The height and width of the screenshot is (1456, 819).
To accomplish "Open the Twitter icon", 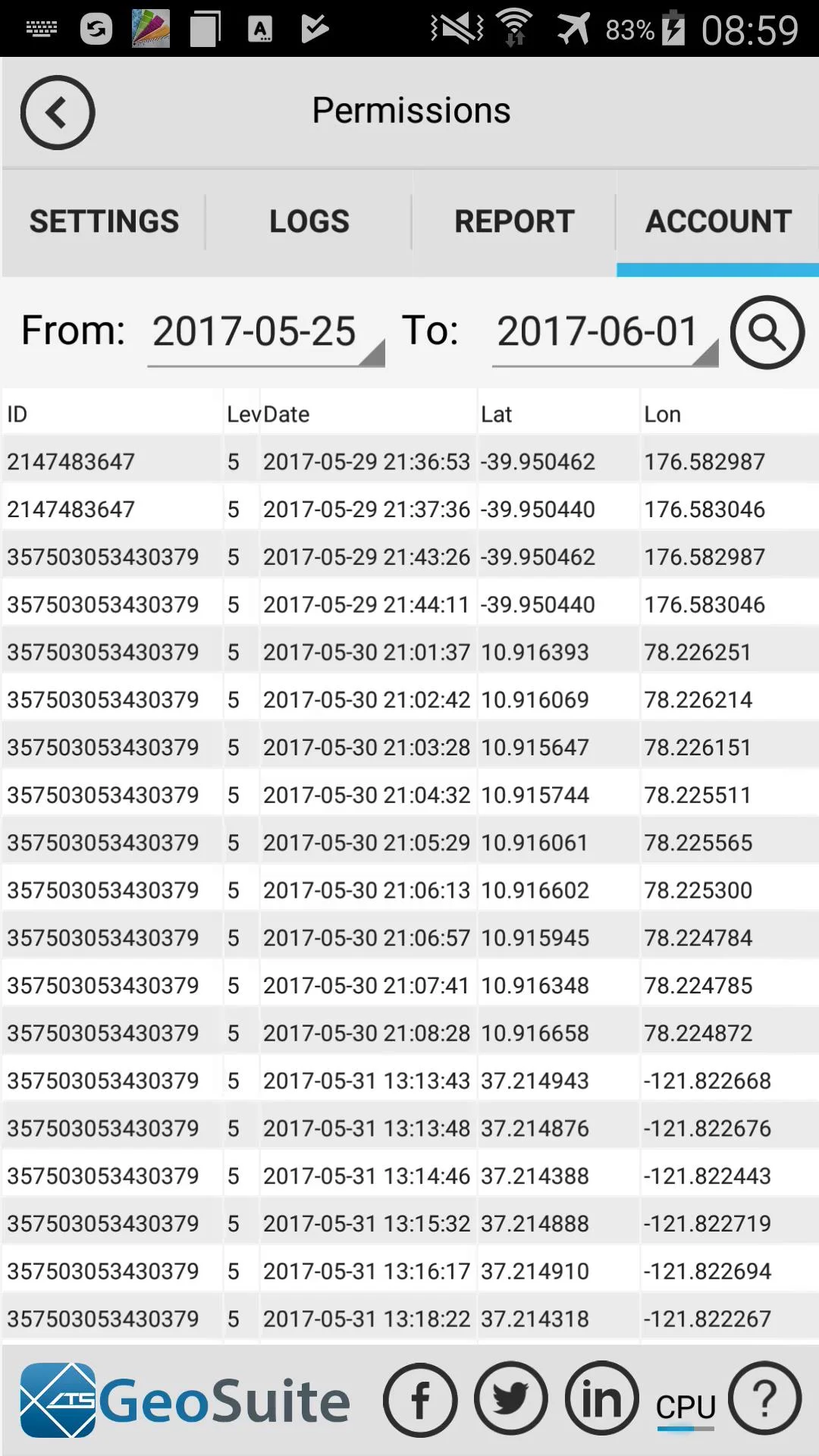I will point(511,1400).
